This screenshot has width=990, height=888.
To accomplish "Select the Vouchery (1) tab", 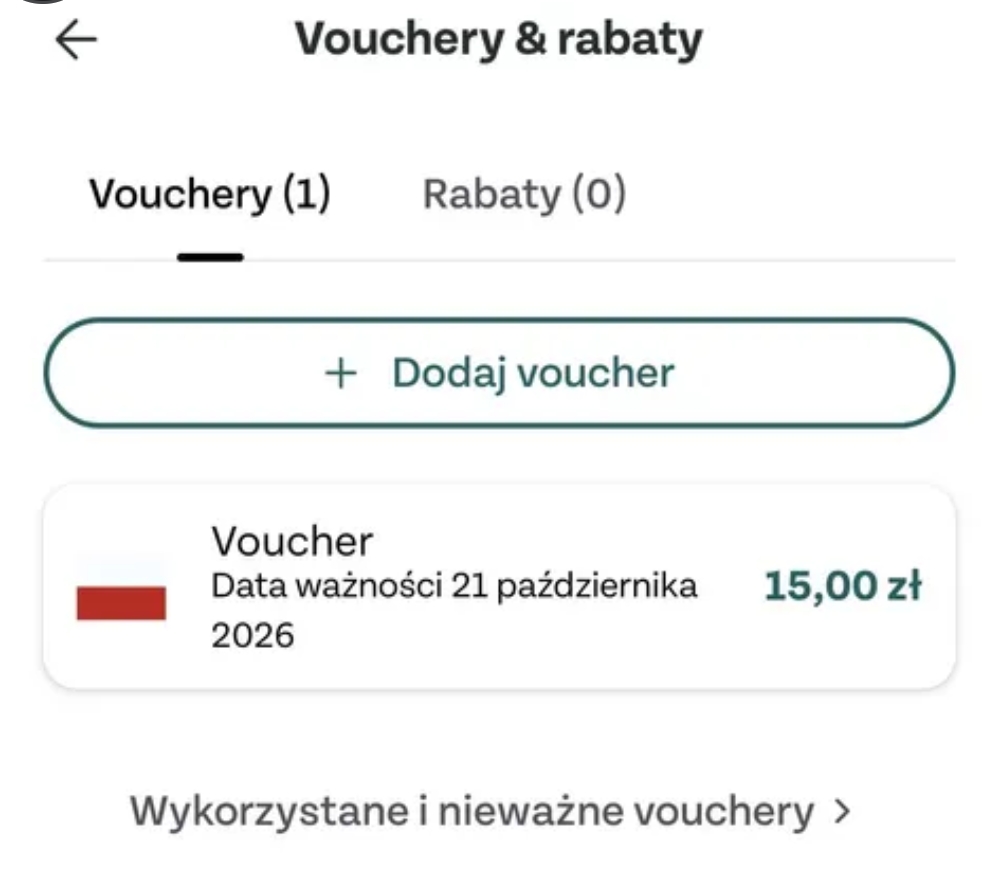I will pyautogui.click(x=210, y=194).
